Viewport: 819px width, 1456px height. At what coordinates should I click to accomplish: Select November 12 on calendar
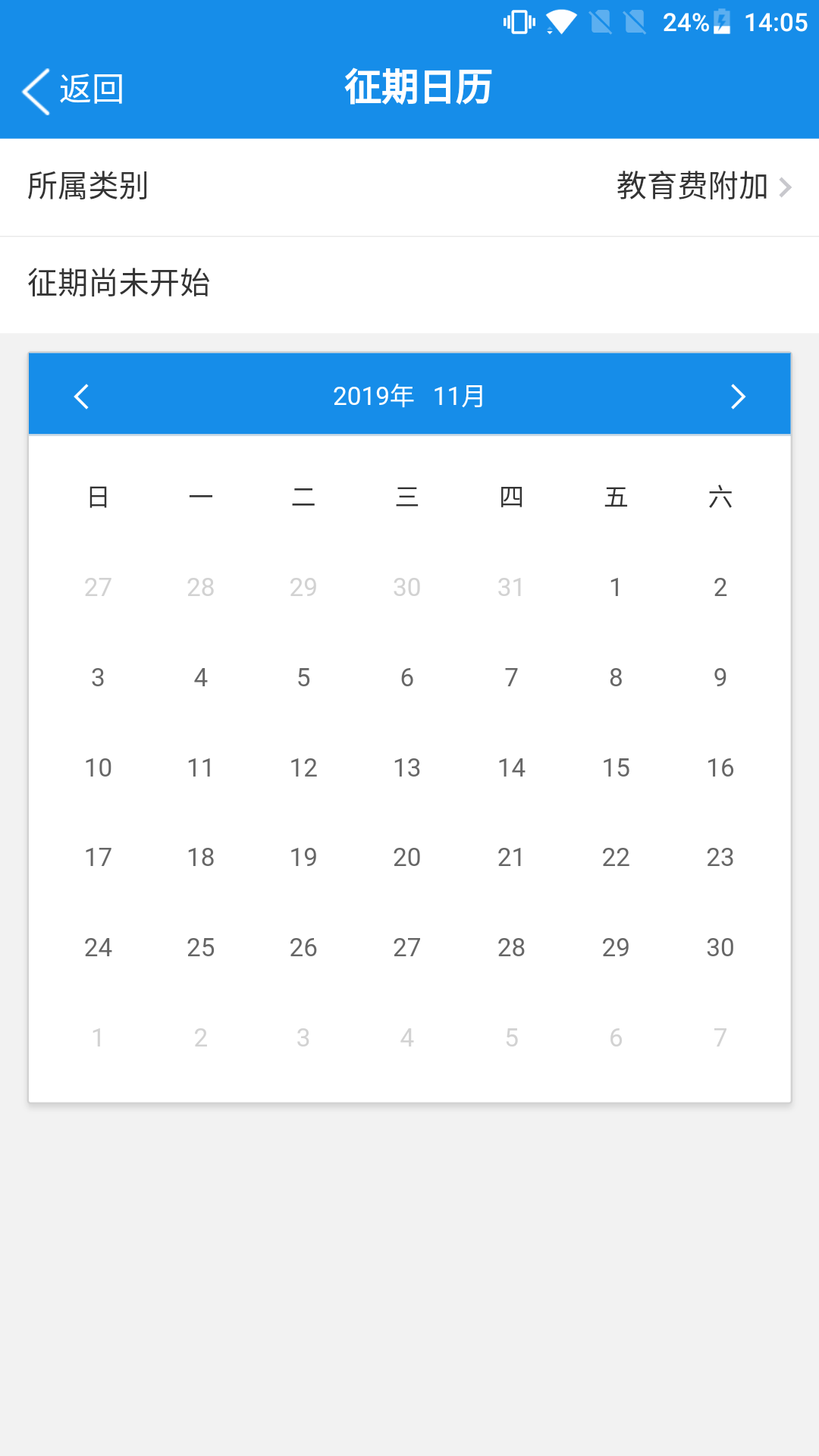303,767
